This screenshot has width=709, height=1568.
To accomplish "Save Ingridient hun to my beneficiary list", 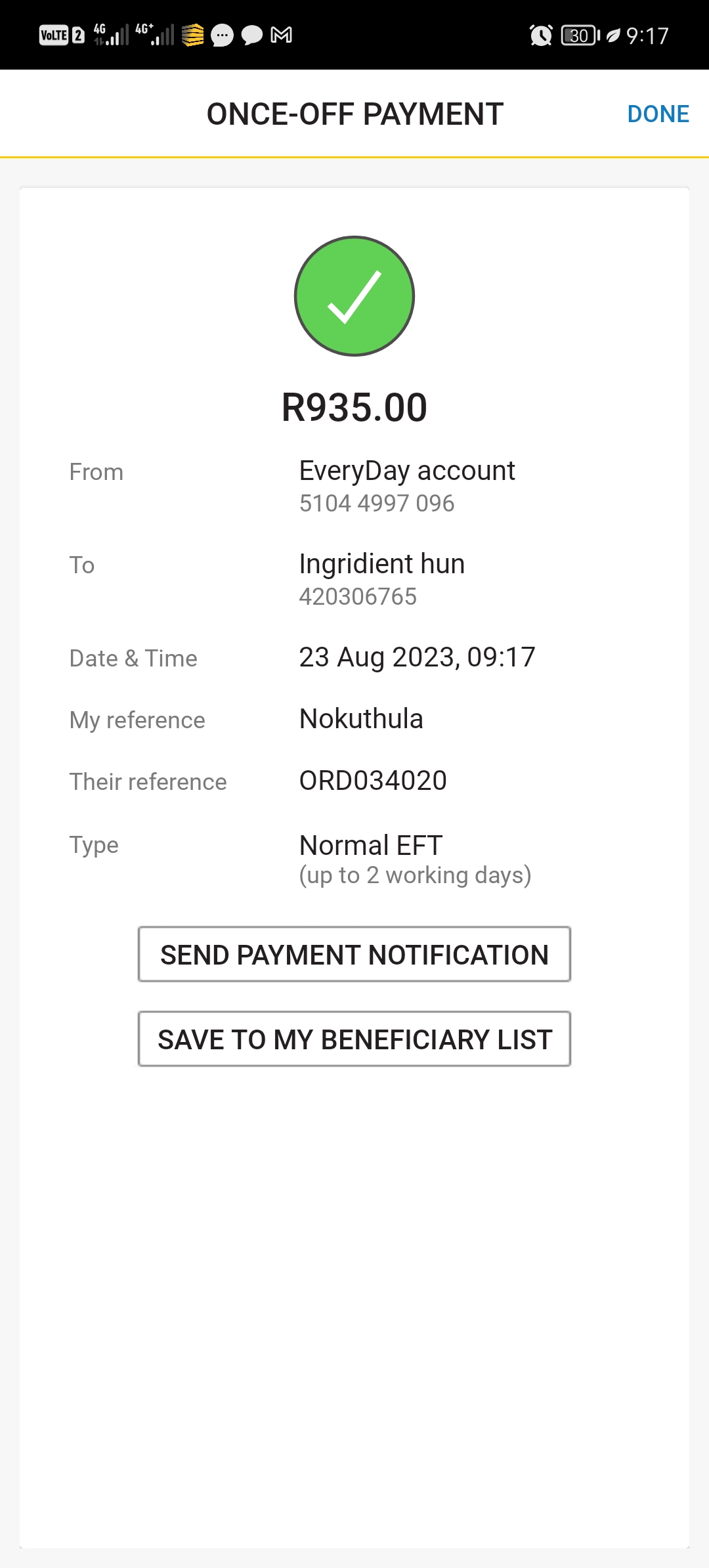I will click(354, 1039).
